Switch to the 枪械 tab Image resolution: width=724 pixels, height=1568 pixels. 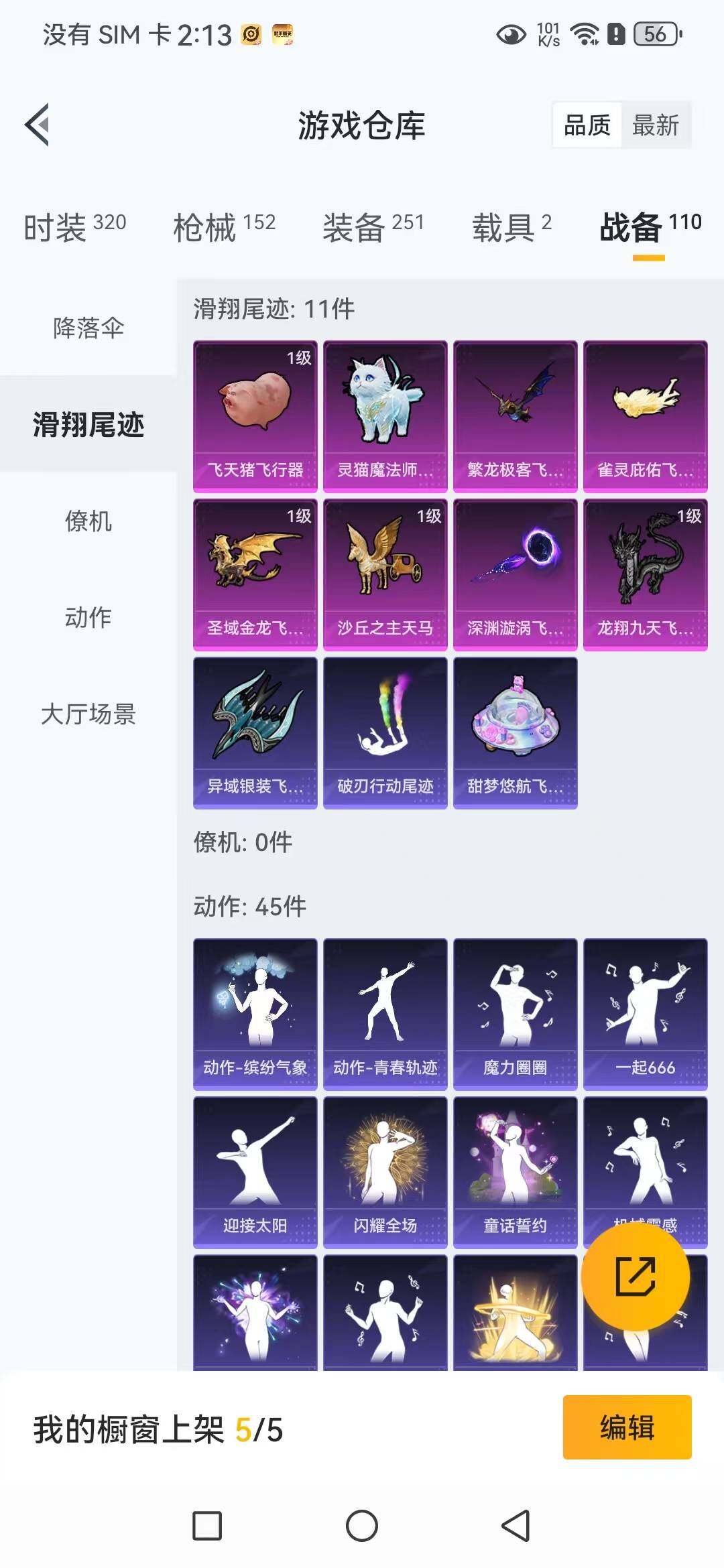pos(224,227)
